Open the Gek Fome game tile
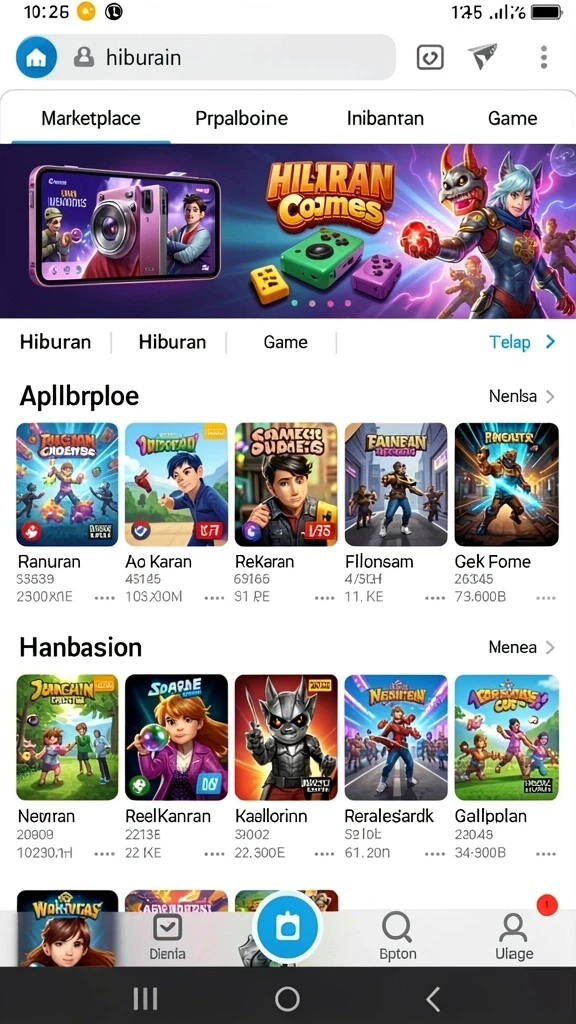This screenshot has height=1024, width=576. [x=506, y=513]
